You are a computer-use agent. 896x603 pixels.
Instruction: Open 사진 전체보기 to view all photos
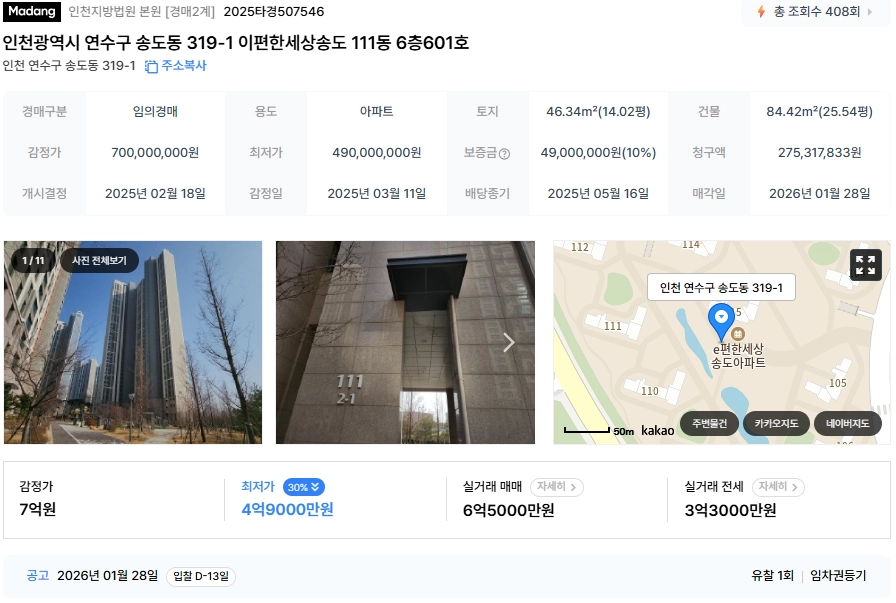pyautogui.click(x=99, y=260)
